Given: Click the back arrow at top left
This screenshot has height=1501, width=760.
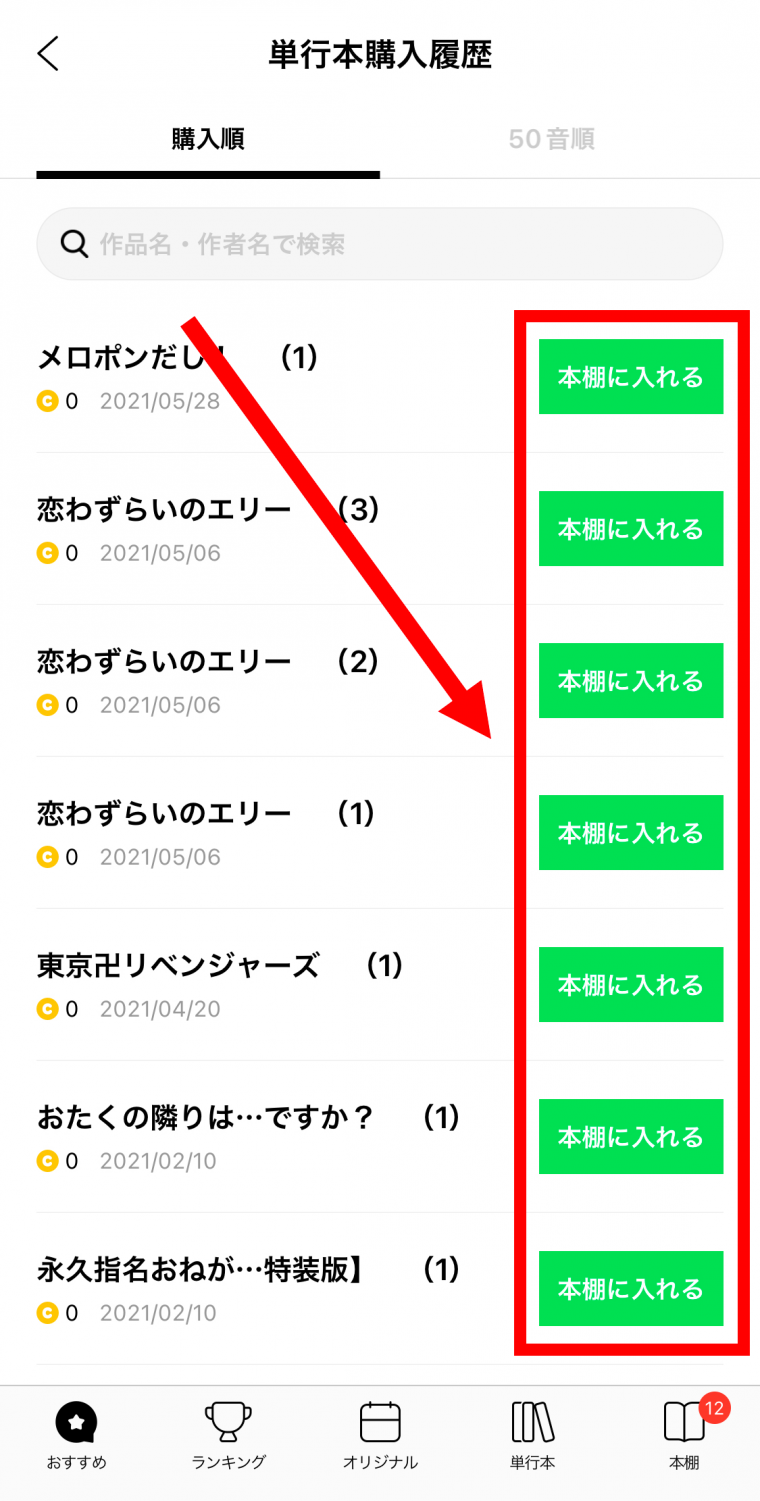Looking at the screenshot, I should coord(47,54).
